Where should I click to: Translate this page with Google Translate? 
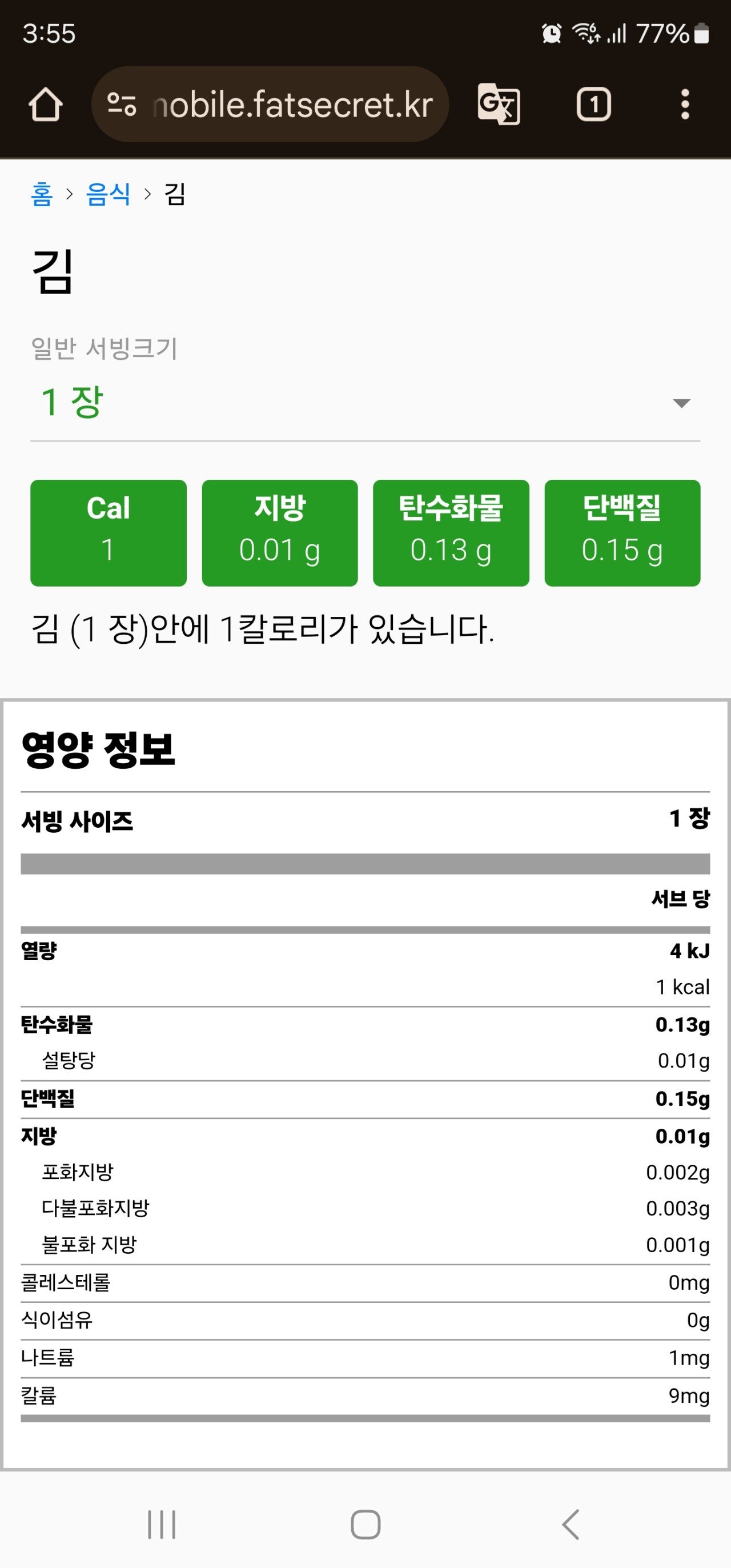499,104
